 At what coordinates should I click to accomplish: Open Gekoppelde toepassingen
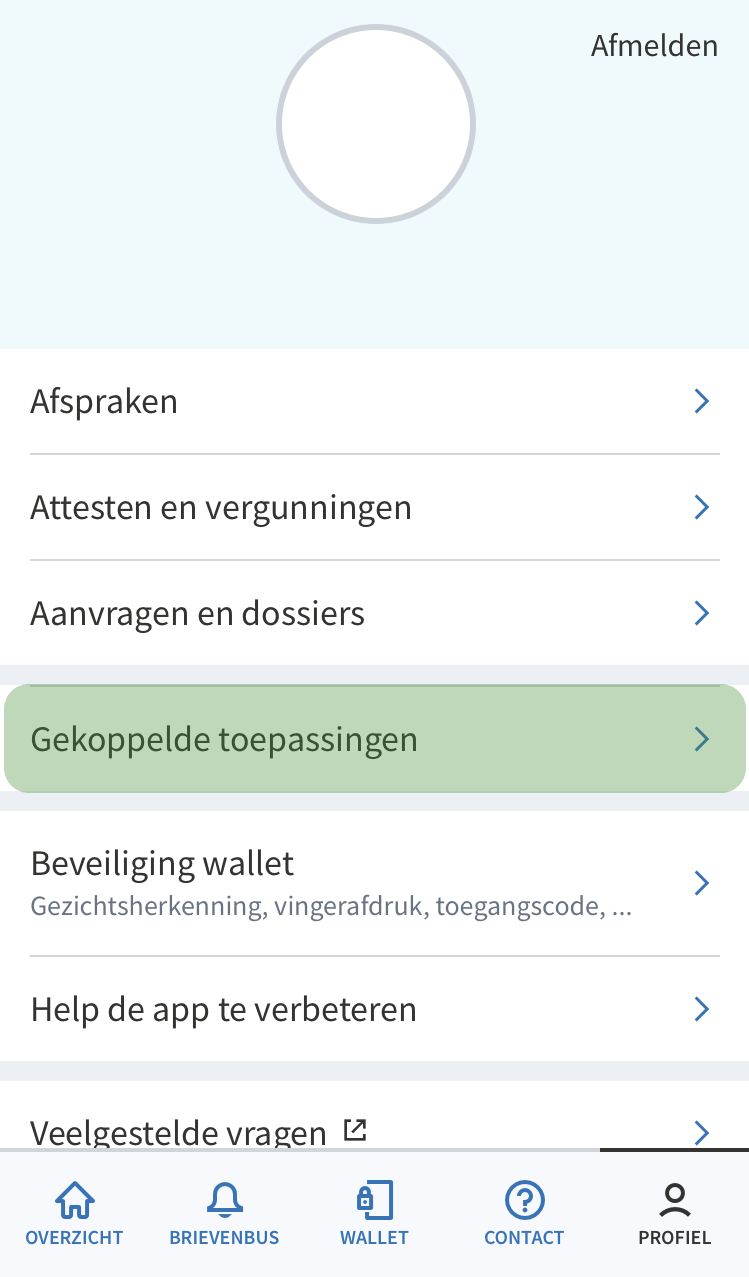tap(374, 740)
